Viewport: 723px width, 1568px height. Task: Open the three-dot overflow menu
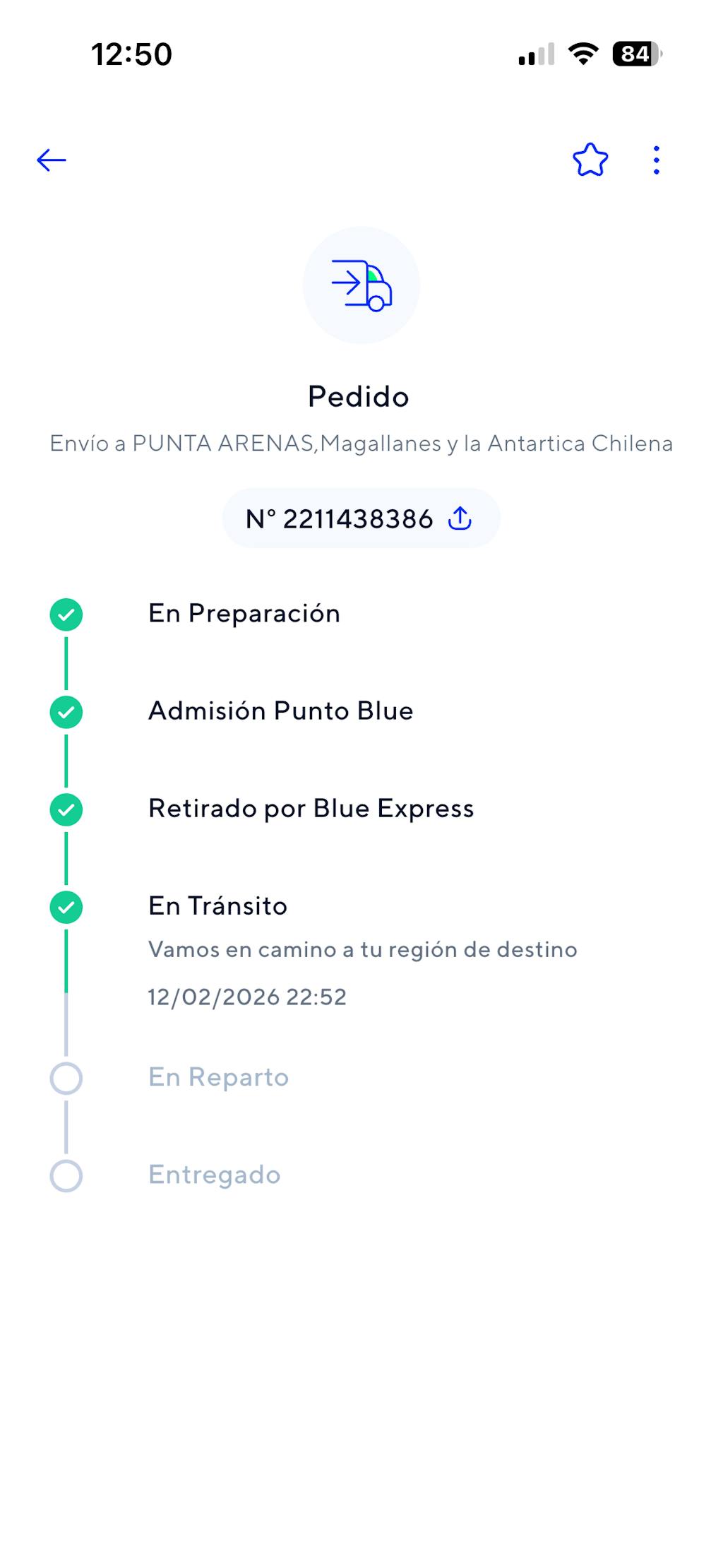657,160
